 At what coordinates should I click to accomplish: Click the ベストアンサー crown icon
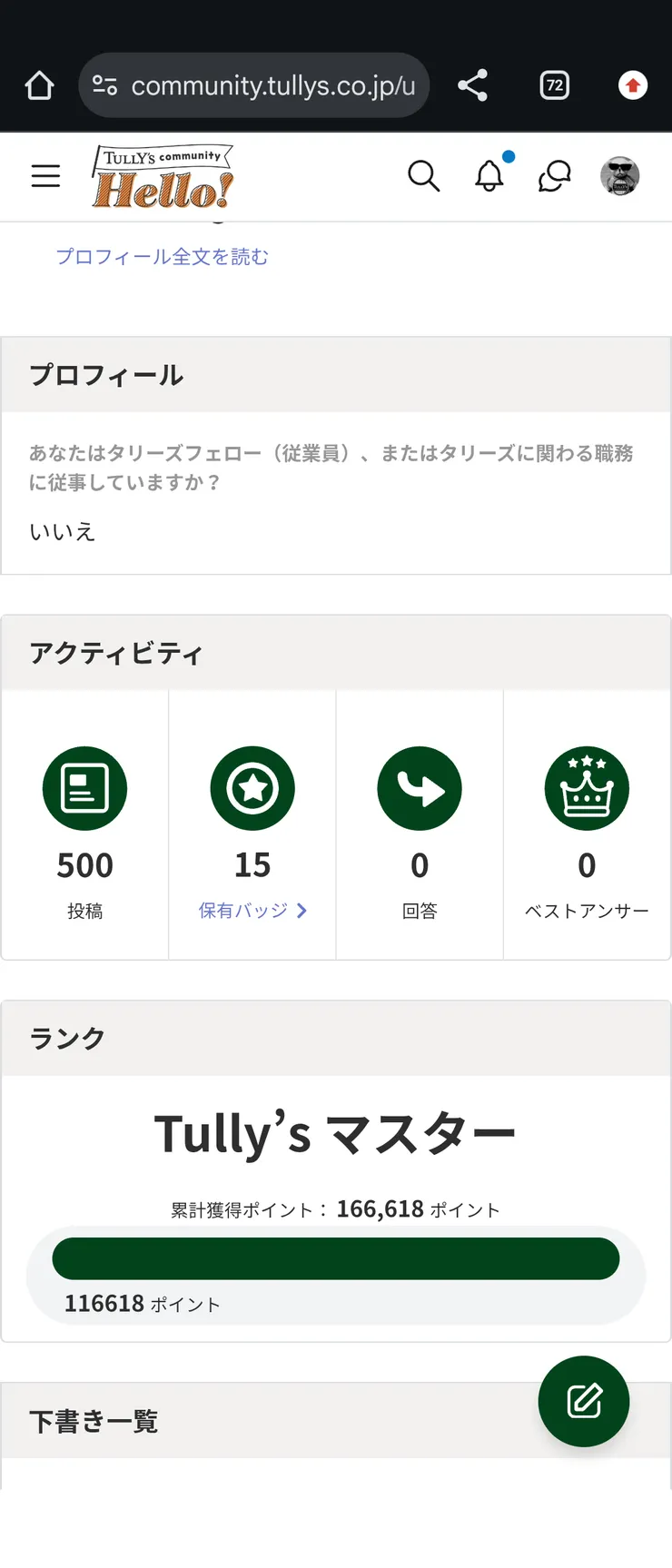click(587, 788)
